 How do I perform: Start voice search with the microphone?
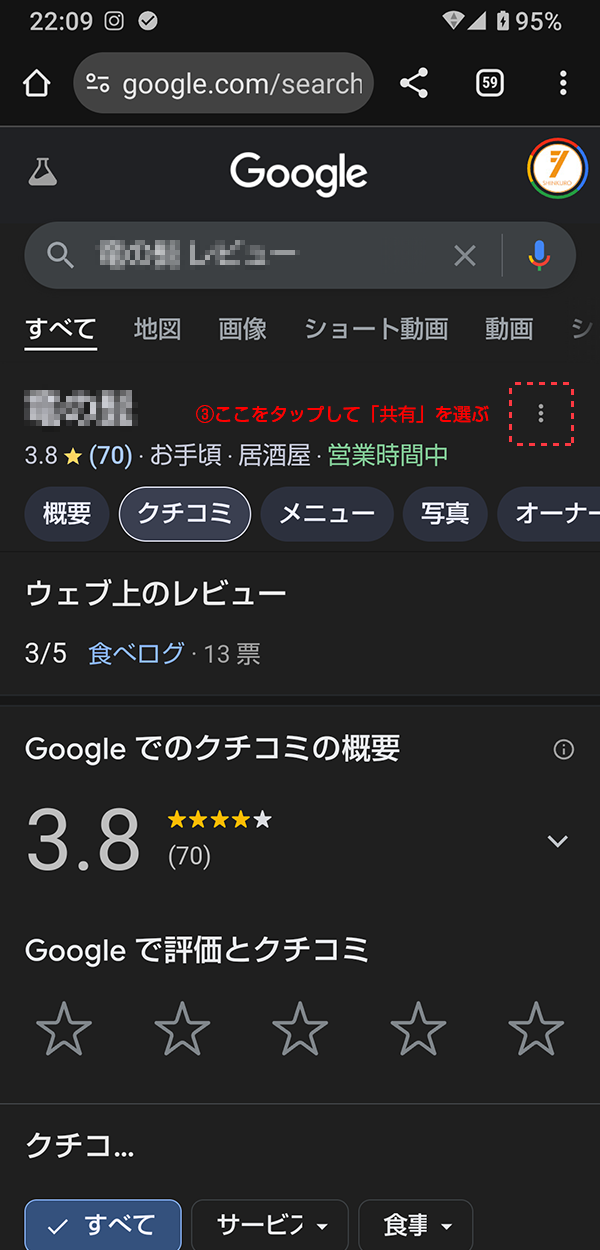pos(539,256)
